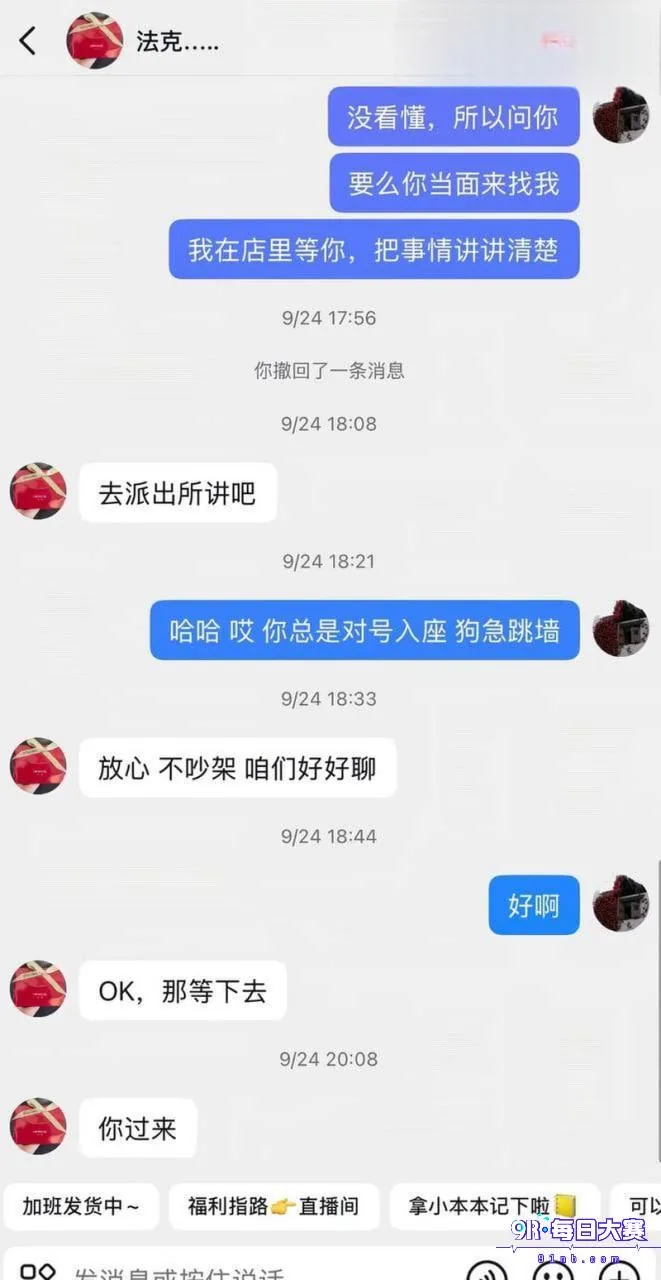Send the quick reply 拿小本本记下啦
The height and width of the screenshot is (1280, 661).
(494, 1206)
